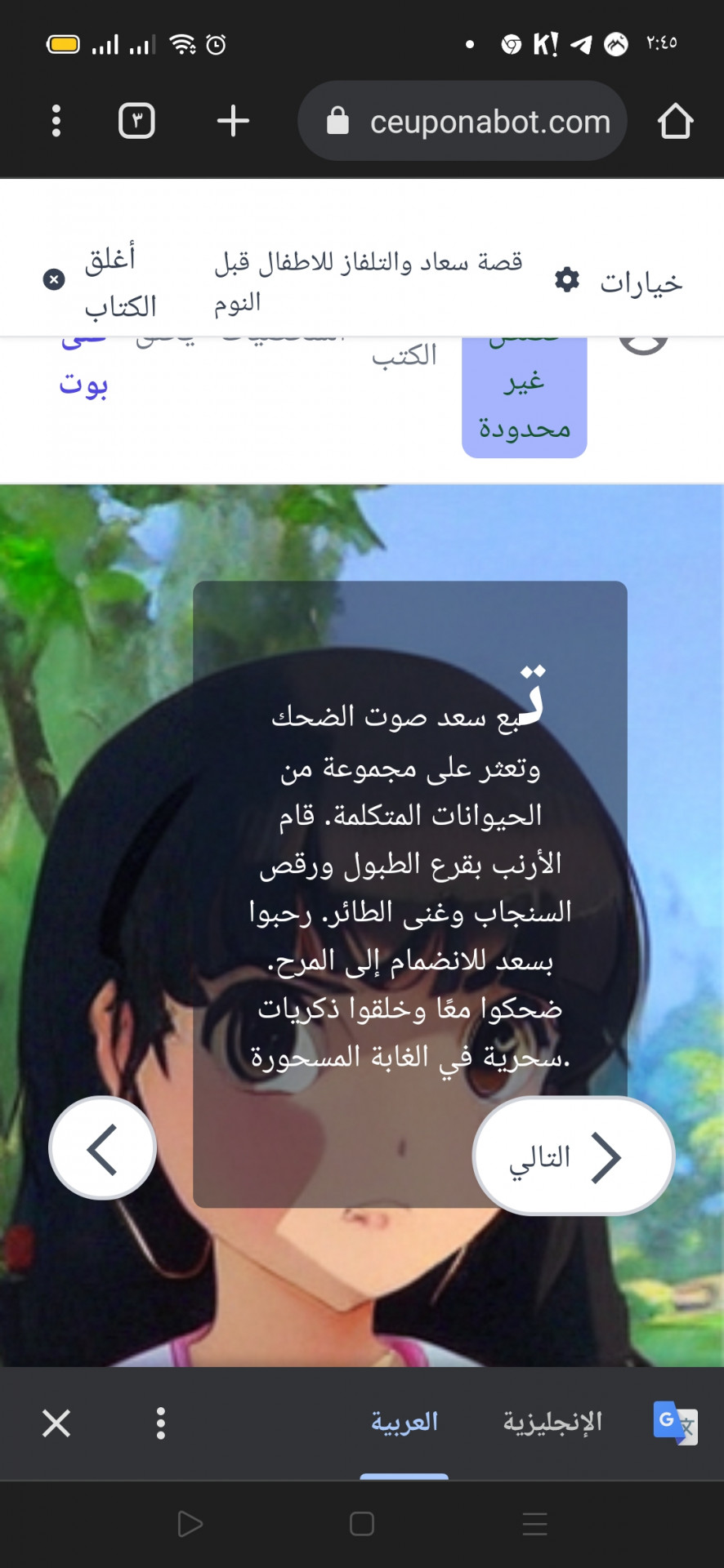Switch translation to العربية
This screenshot has width=724, height=1568.
(404, 1422)
